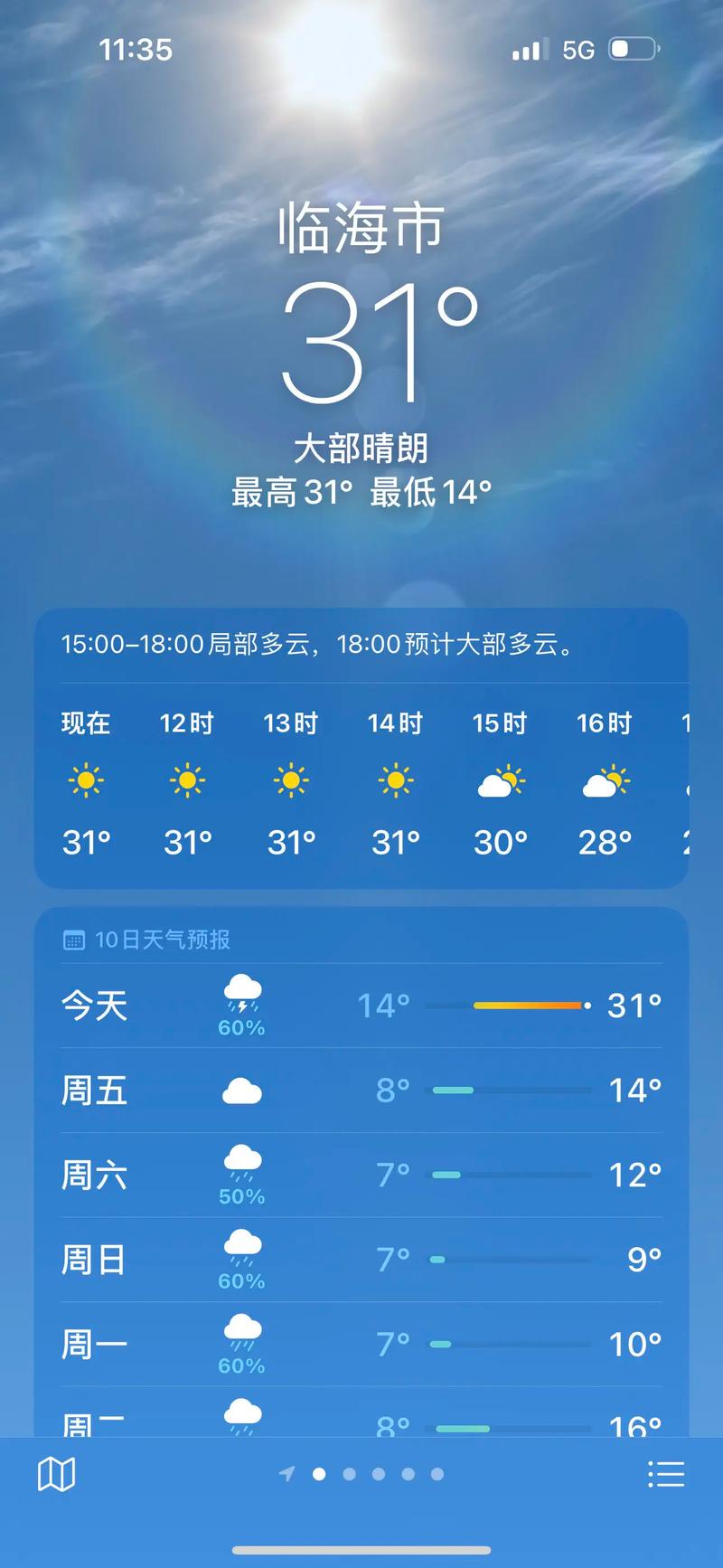723x1568 pixels.
Task: Select the 周六 forecast row
Action: pyautogui.click(x=361, y=1175)
